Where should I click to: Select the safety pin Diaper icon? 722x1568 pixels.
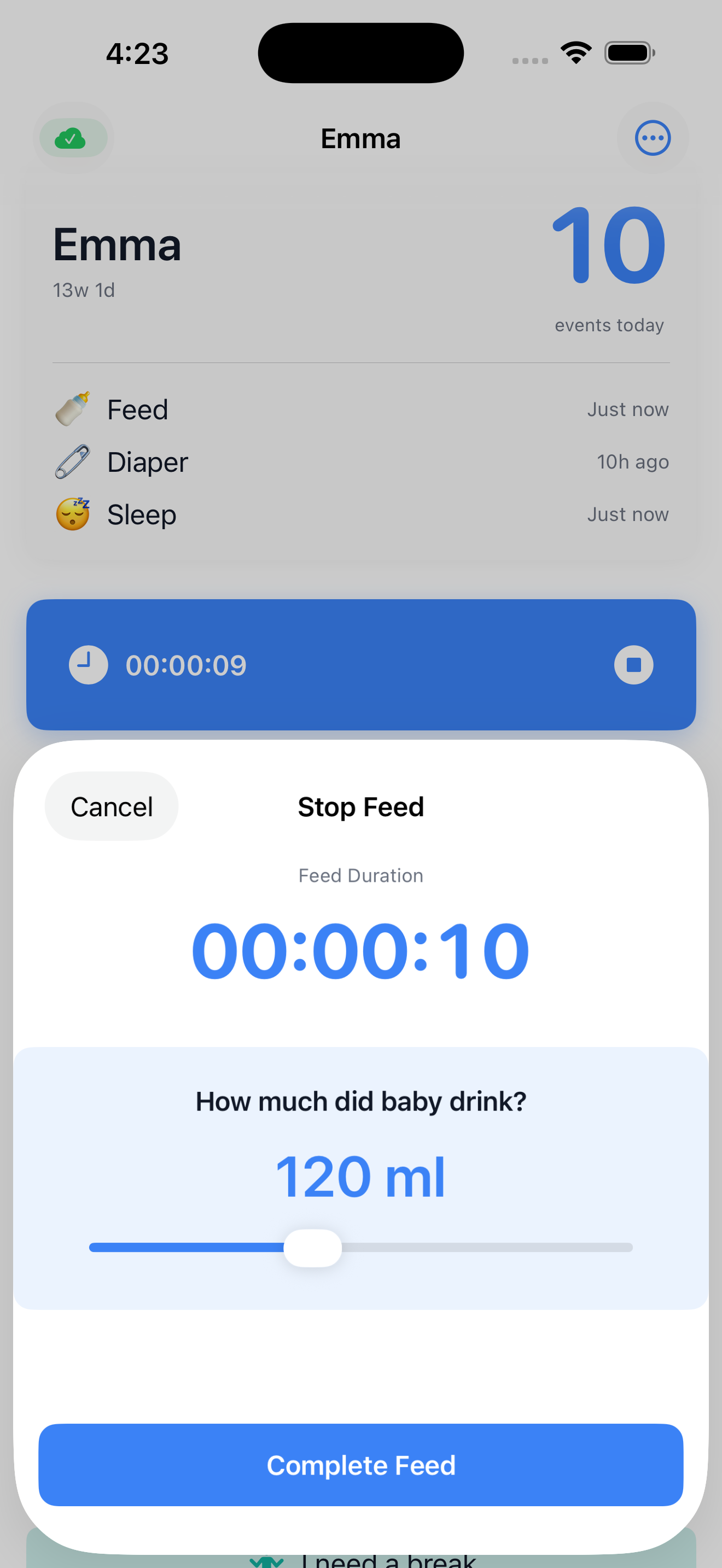pyautogui.click(x=71, y=461)
